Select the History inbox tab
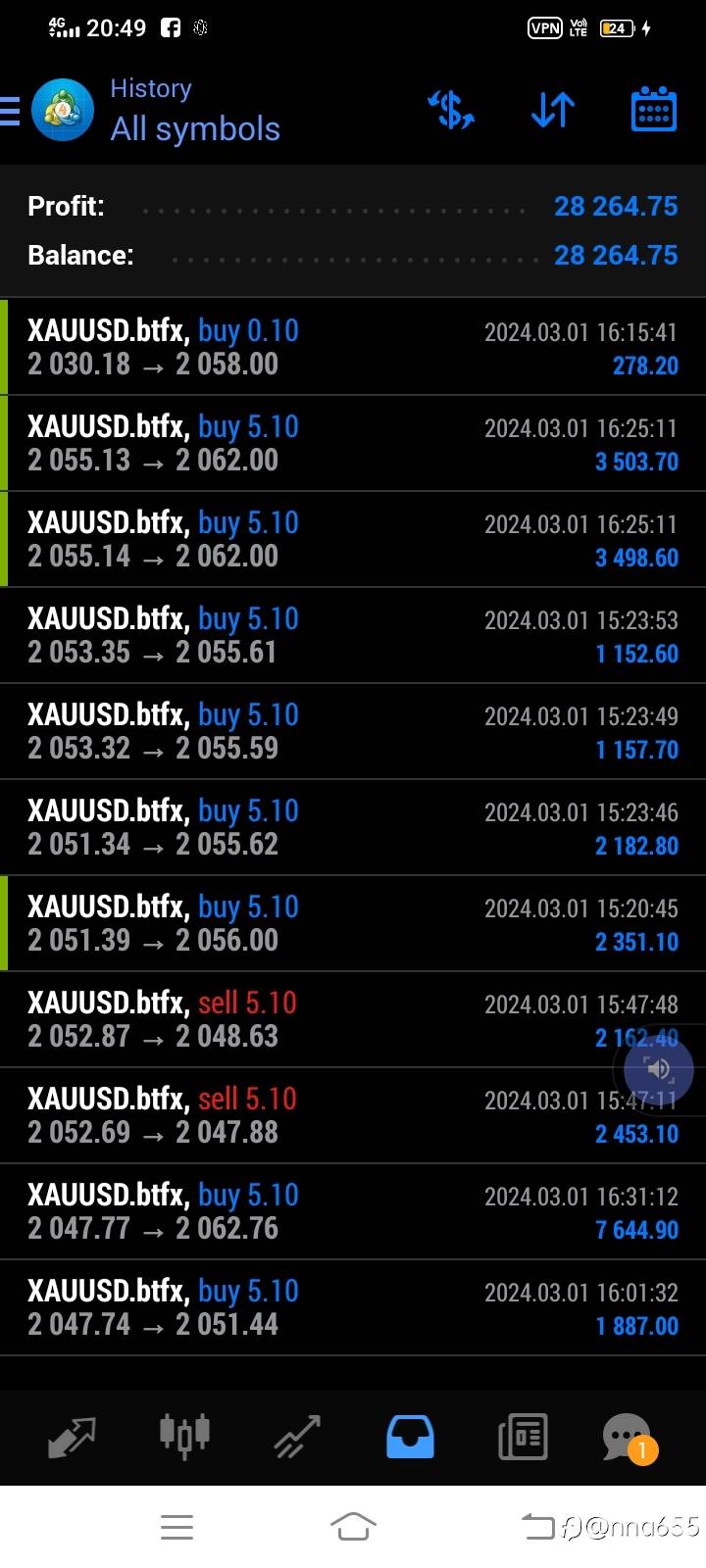Viewport: 706px width, 1568px height. pyautogui.click(x=410, y=1438)
